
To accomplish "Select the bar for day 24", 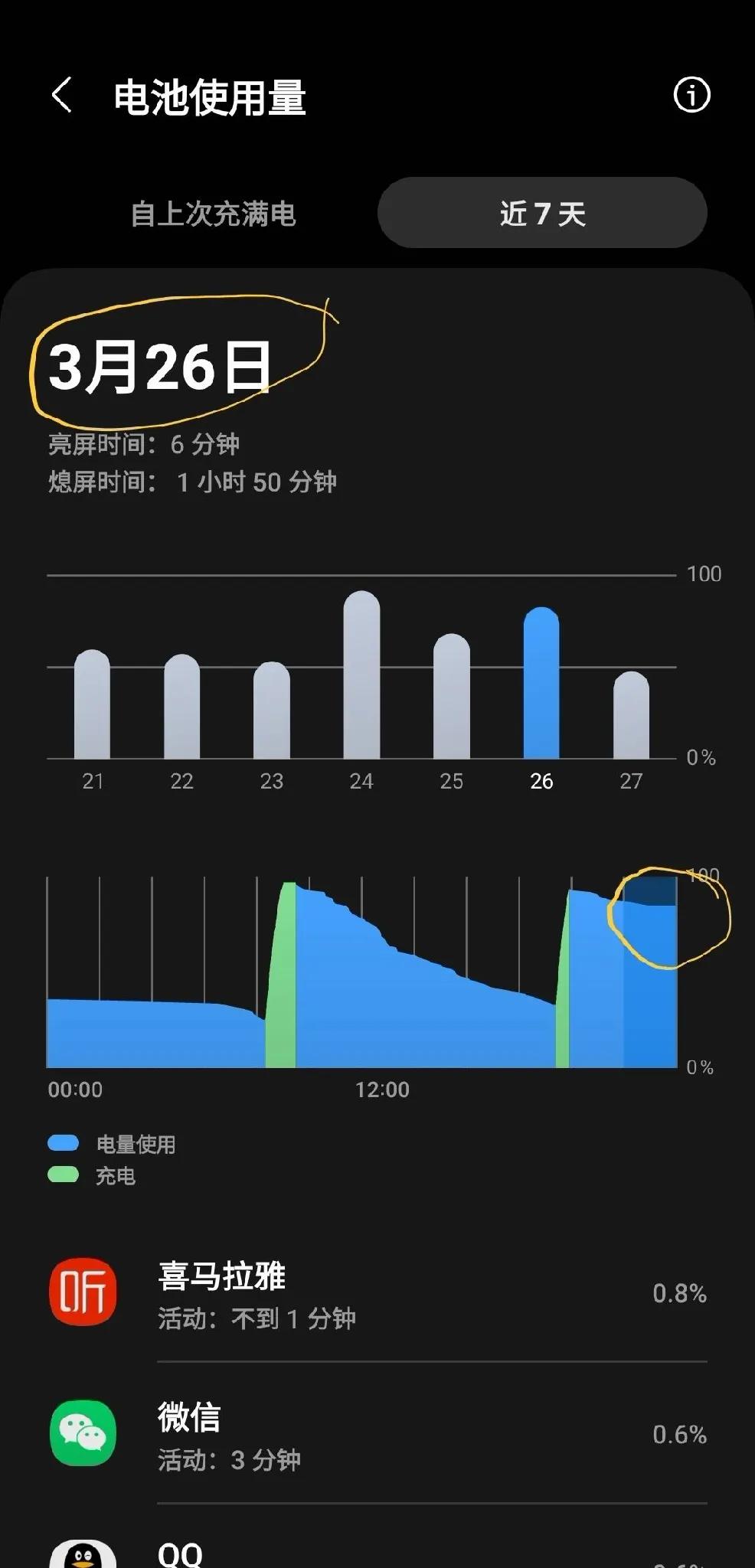I will (361, 675).
